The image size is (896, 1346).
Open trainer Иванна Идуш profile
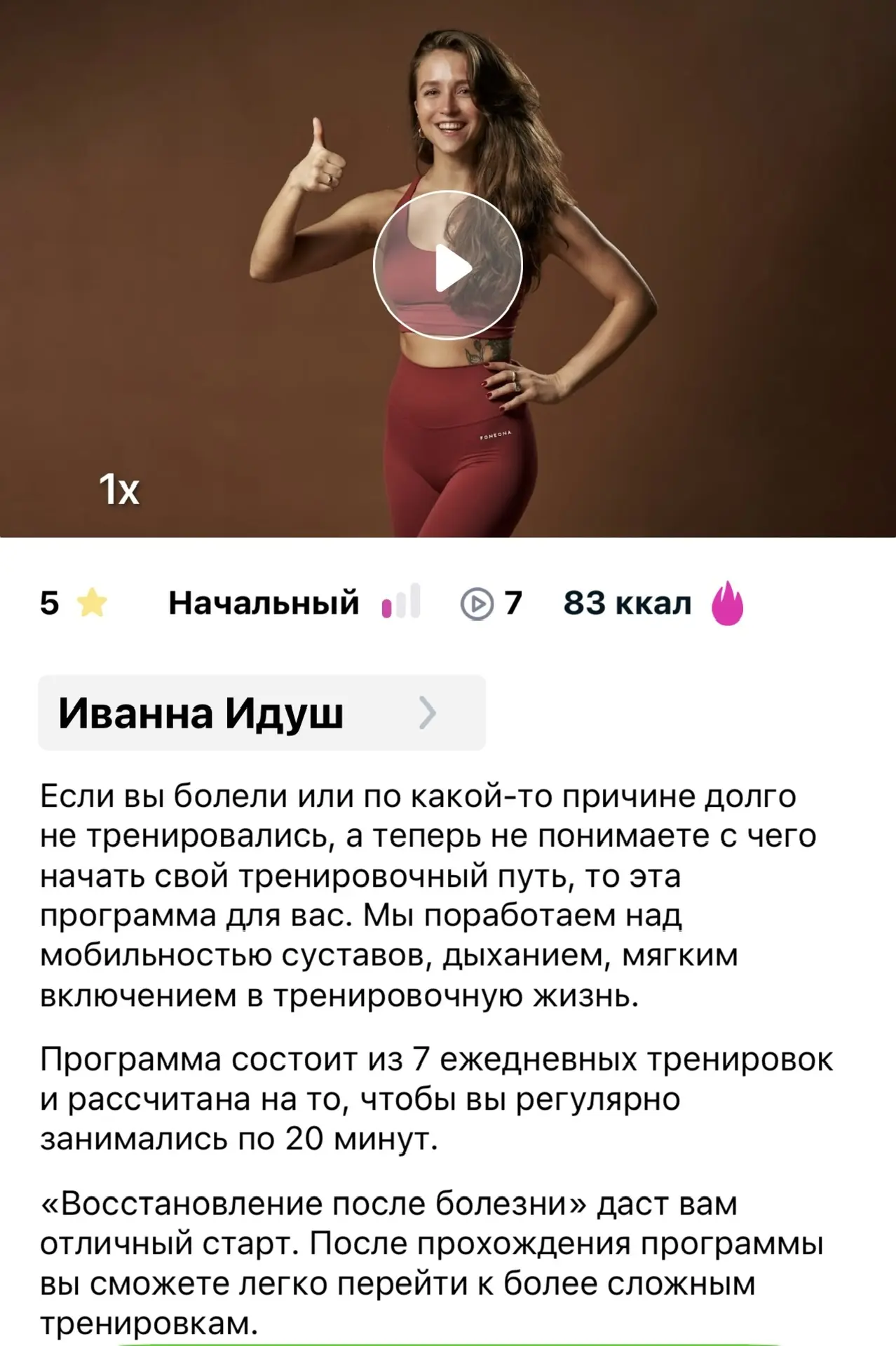coord(261,713)
